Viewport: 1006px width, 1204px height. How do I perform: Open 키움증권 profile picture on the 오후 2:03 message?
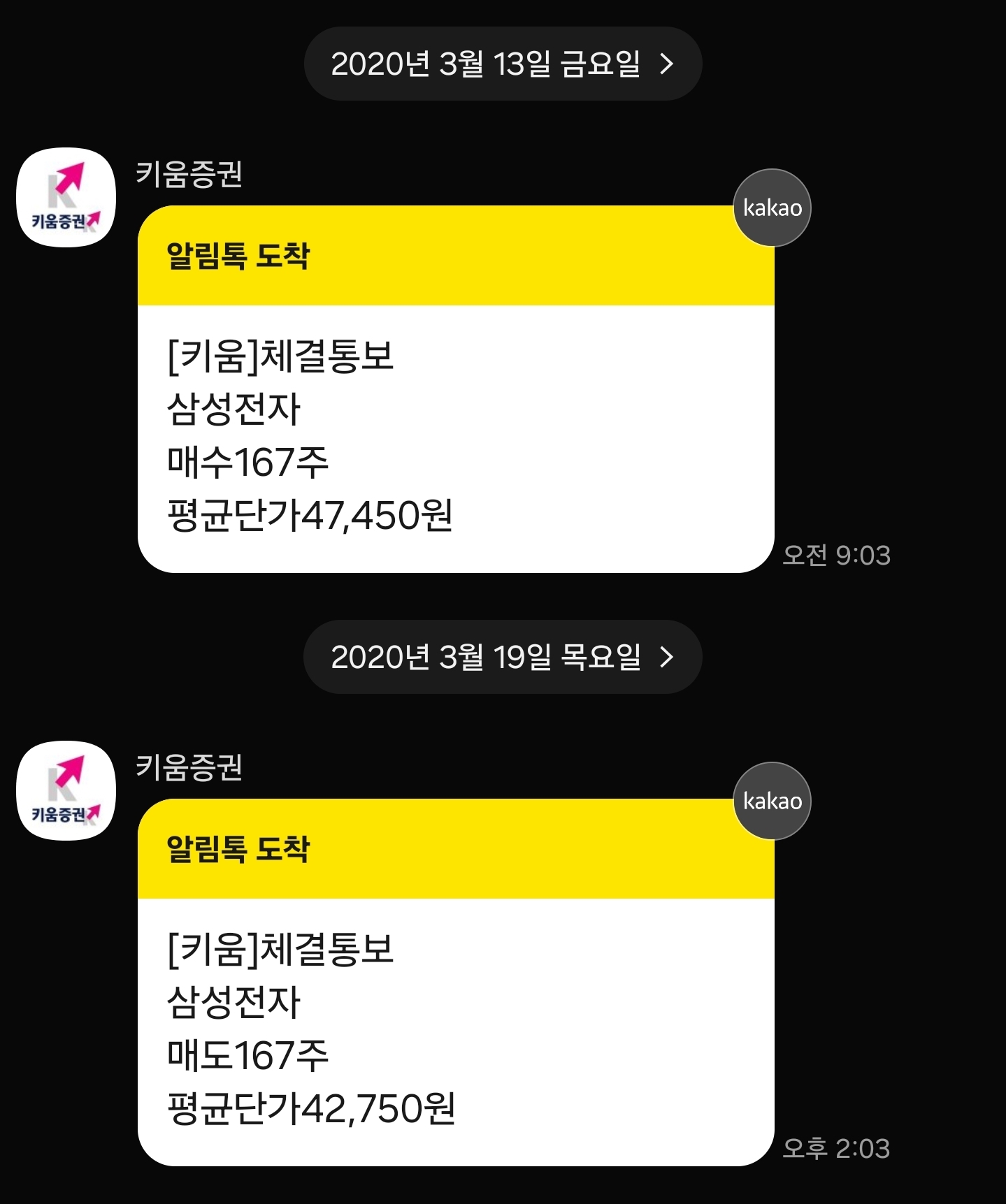[x=66, y=790]
